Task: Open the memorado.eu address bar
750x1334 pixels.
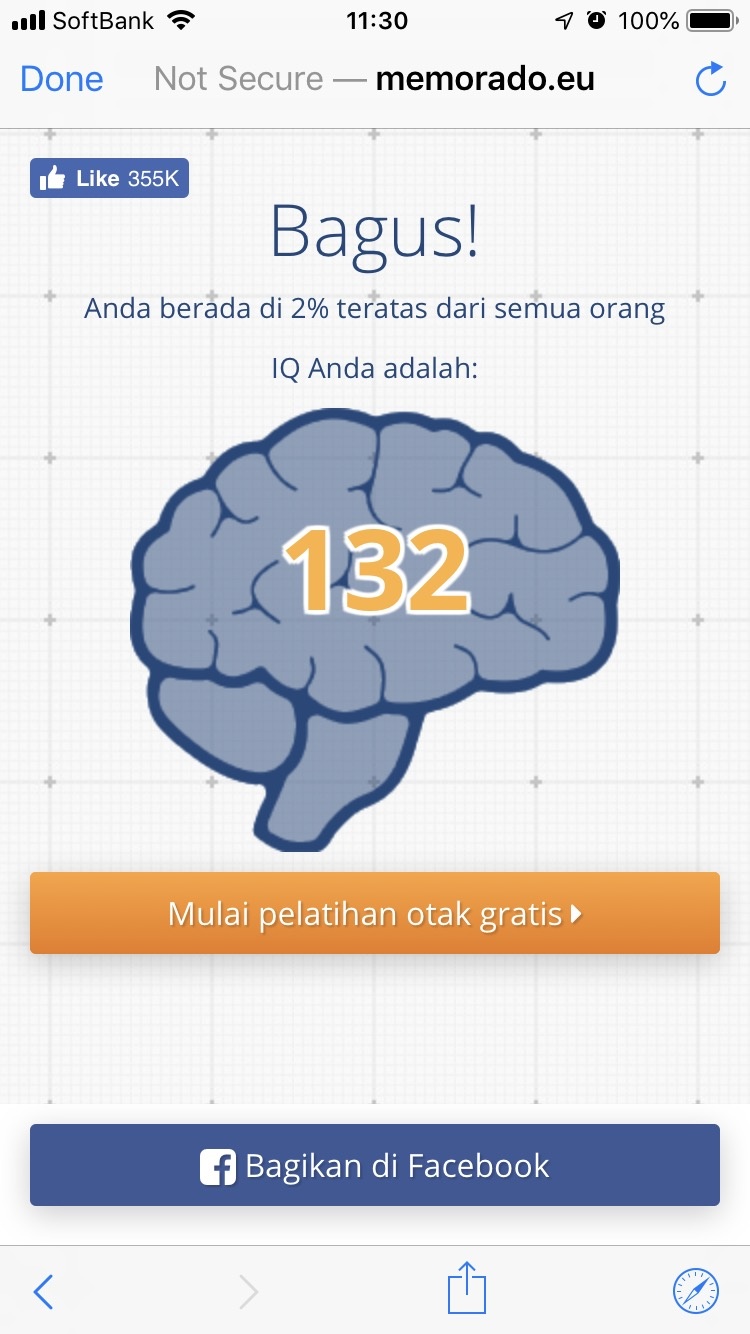Action: (x=484, y=78)
